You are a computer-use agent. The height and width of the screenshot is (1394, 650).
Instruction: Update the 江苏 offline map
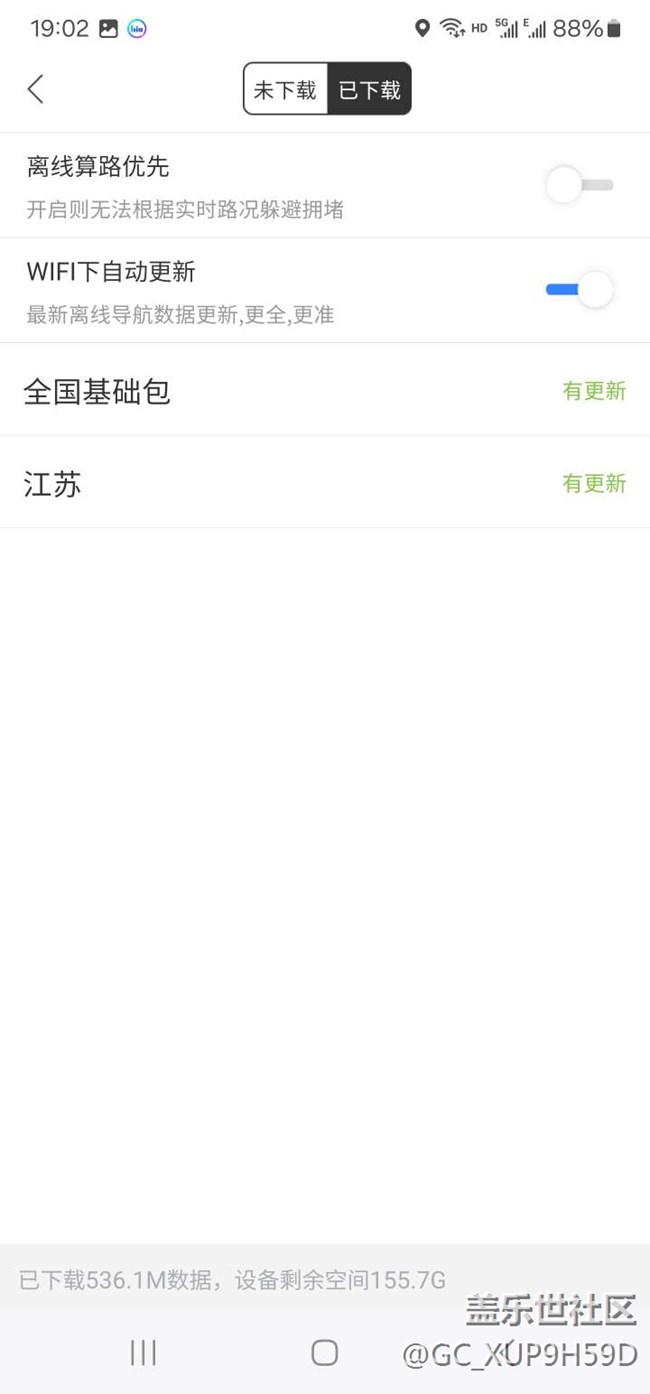tap(594, 484)
